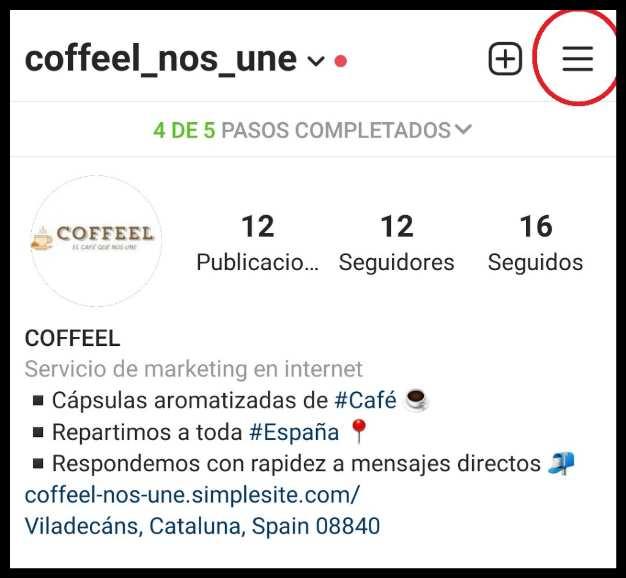Open the #Café hashtag

click(365, 401)
